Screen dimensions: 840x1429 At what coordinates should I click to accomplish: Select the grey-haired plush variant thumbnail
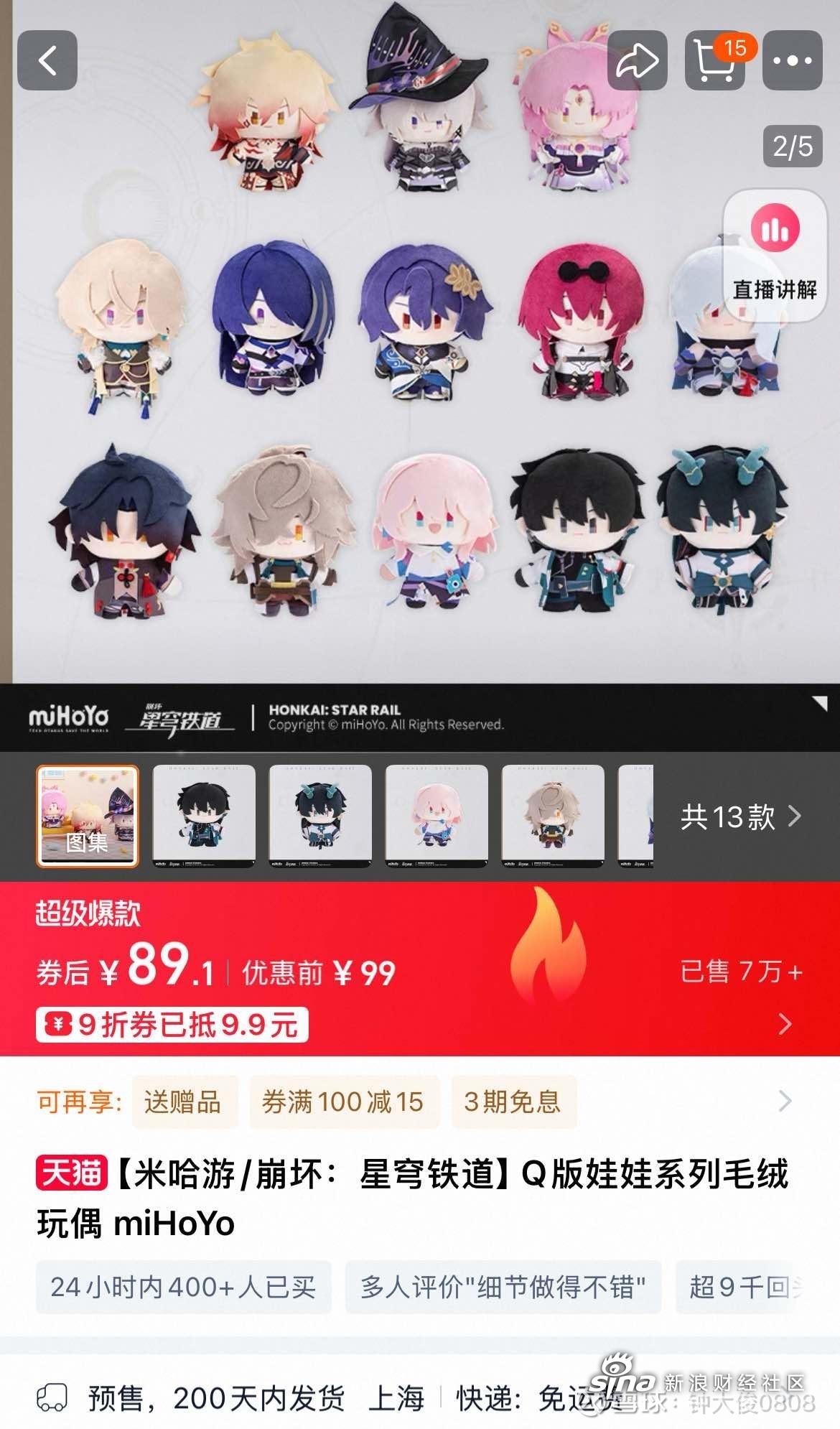tap(553, 816)
